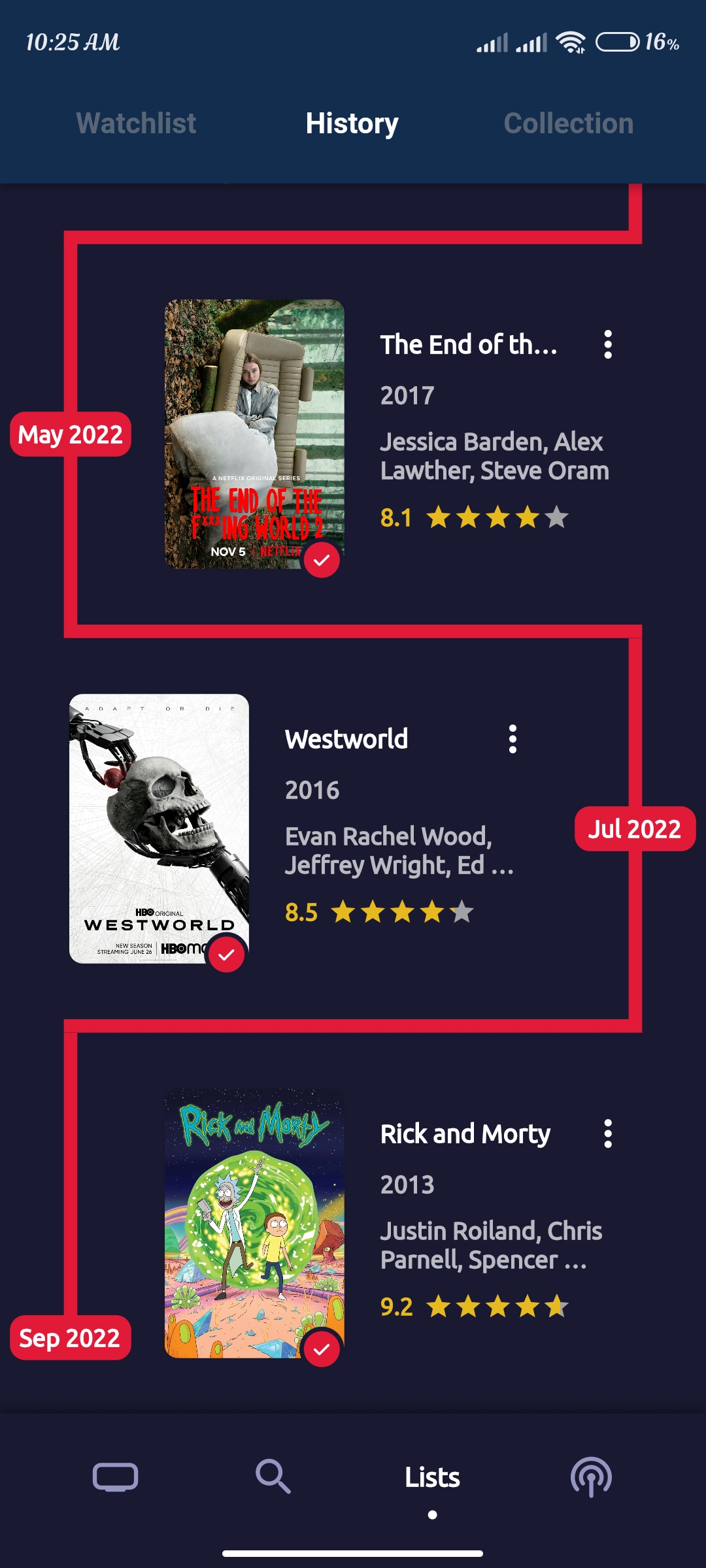Toggle watched checkmark on Rick and Morty

click(322, 1349)
